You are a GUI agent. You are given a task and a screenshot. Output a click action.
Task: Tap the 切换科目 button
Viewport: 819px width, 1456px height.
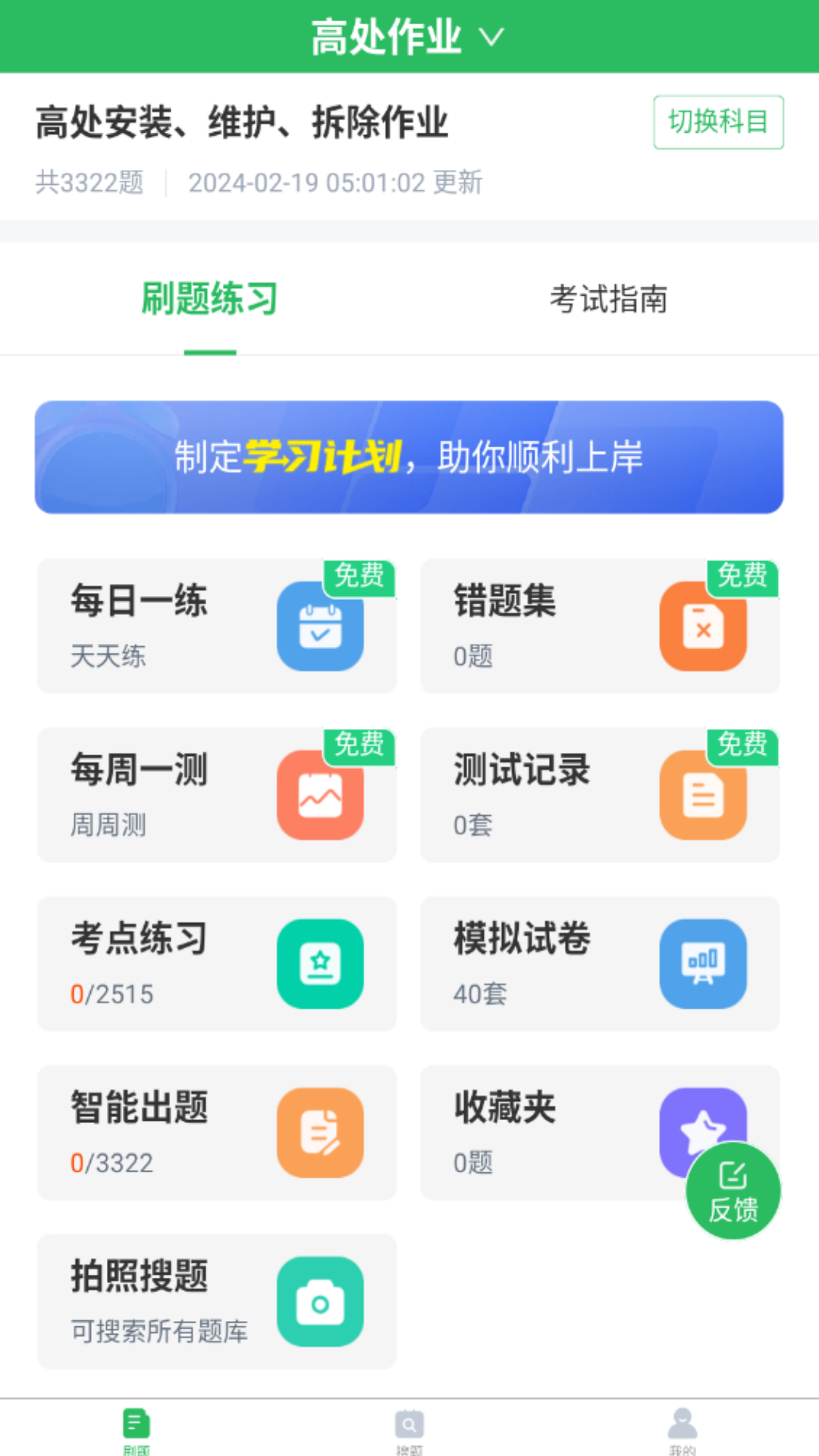pos(717,121)
